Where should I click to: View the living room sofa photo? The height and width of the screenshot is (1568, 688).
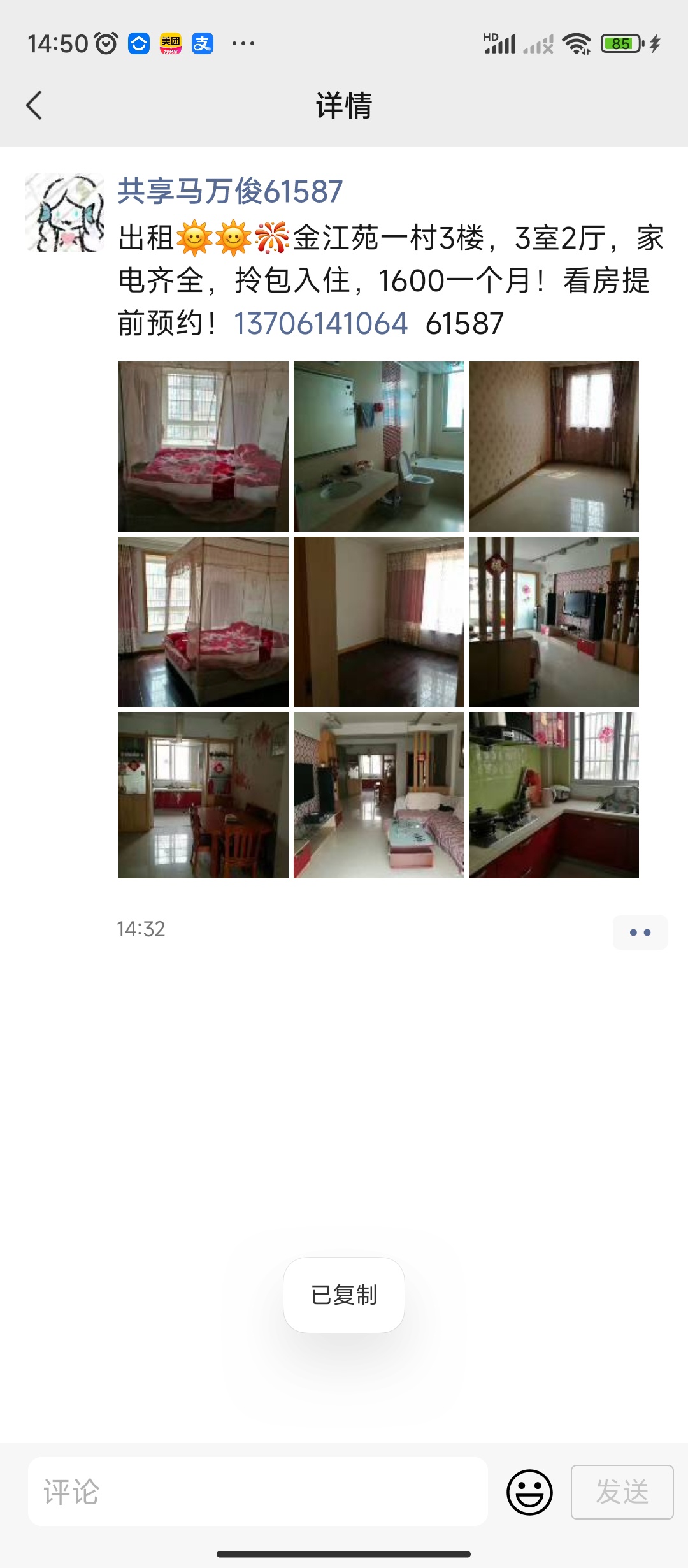tap(378, 795)
